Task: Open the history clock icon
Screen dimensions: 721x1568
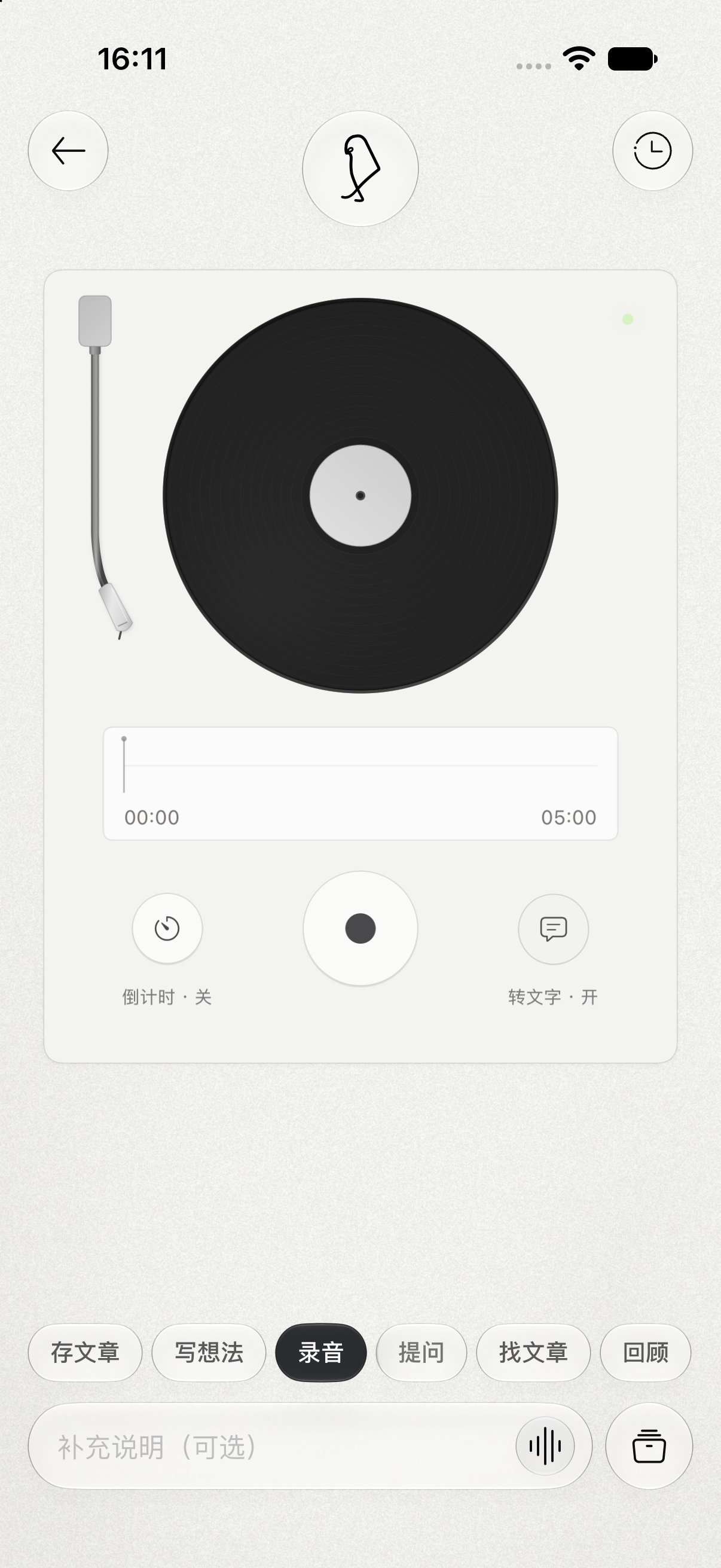Action: (x=652, y=151)
